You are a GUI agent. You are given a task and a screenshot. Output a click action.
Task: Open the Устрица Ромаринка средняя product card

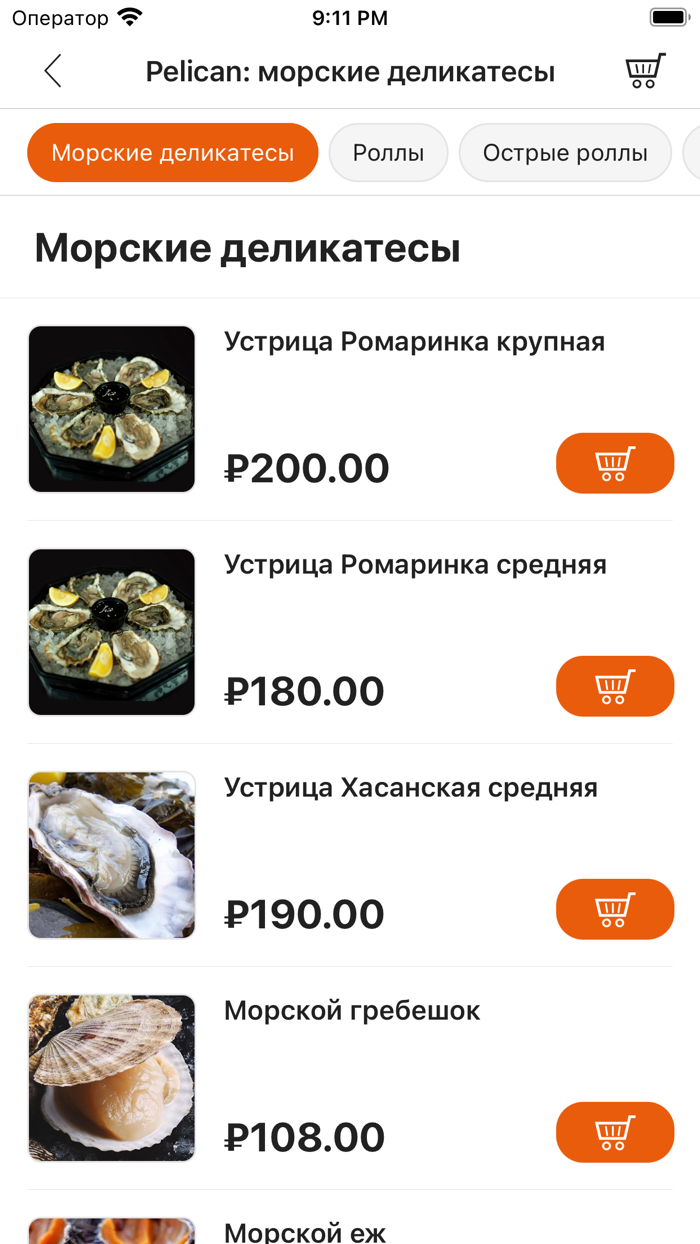pyautogui.click(x=350, y=632)
